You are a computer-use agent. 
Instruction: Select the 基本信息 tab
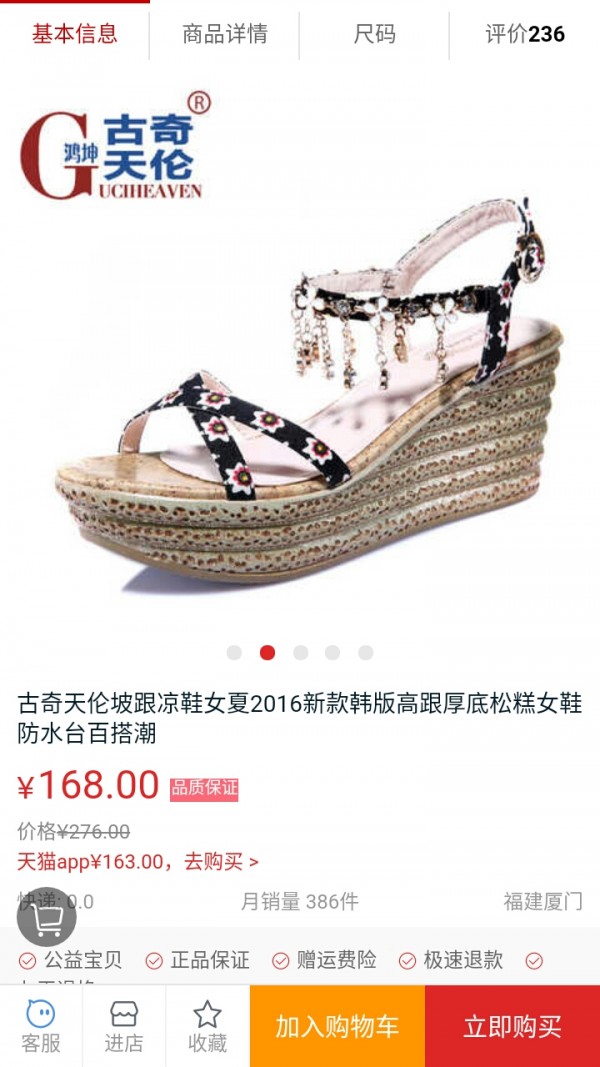click(x=75, y=34)
